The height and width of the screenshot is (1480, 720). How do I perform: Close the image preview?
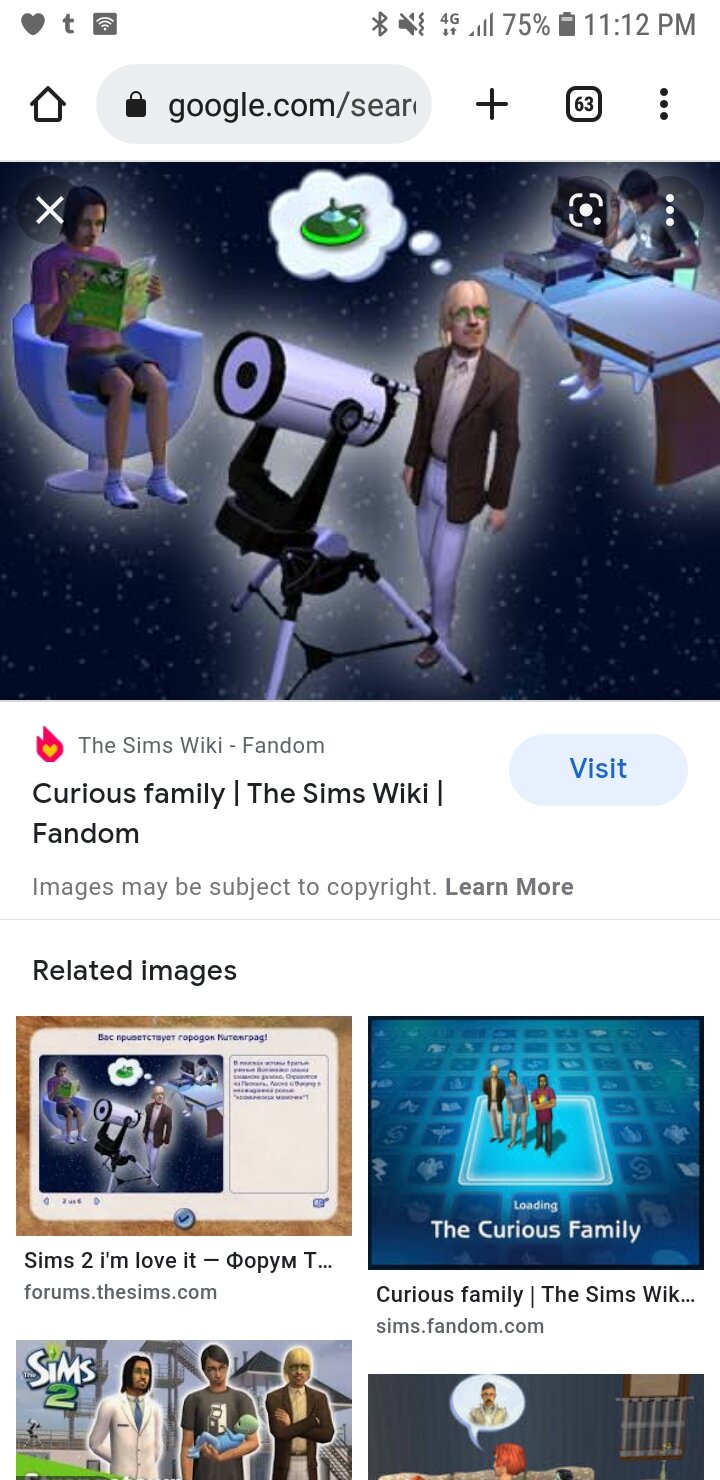tap(49, 210)
